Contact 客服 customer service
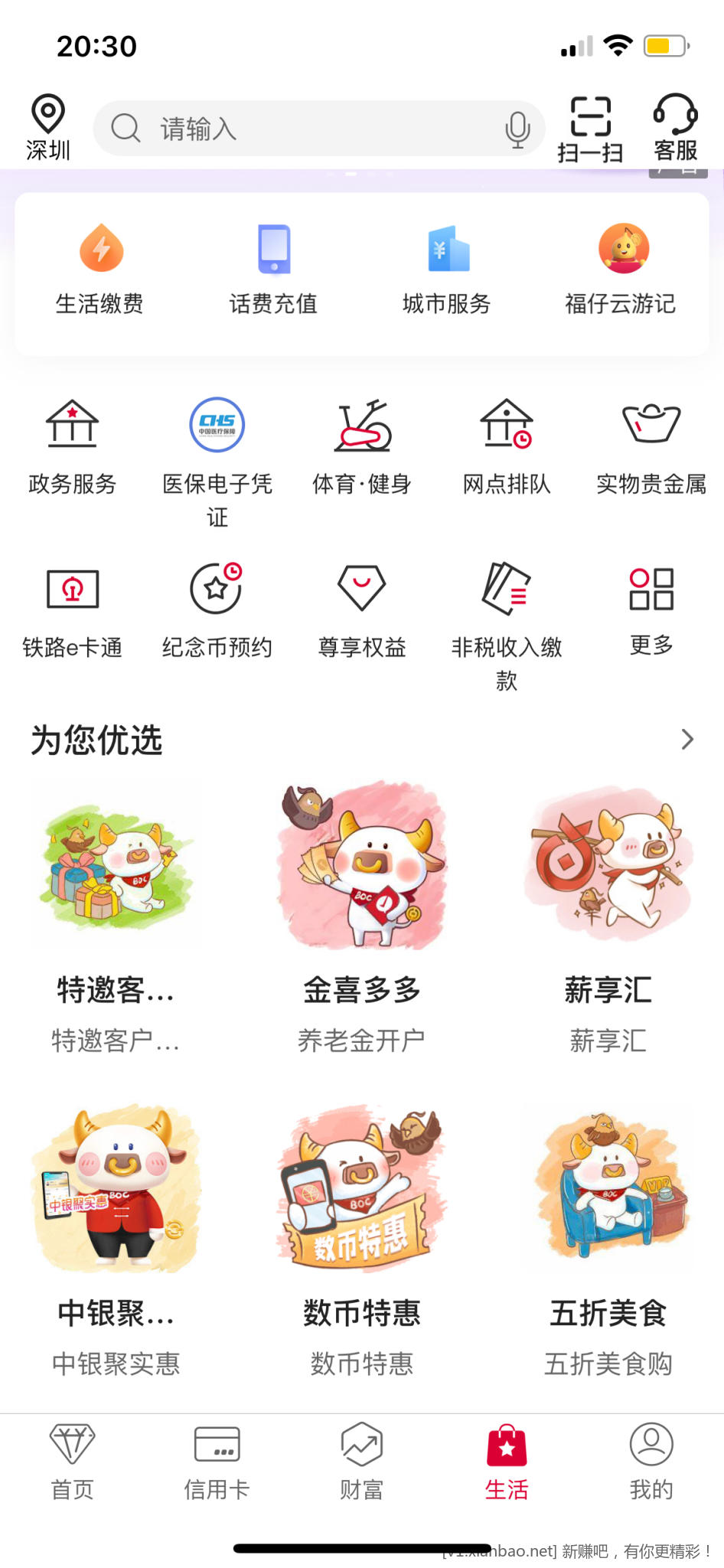Screen dimensions: 724x1568 tap(675, 128)
